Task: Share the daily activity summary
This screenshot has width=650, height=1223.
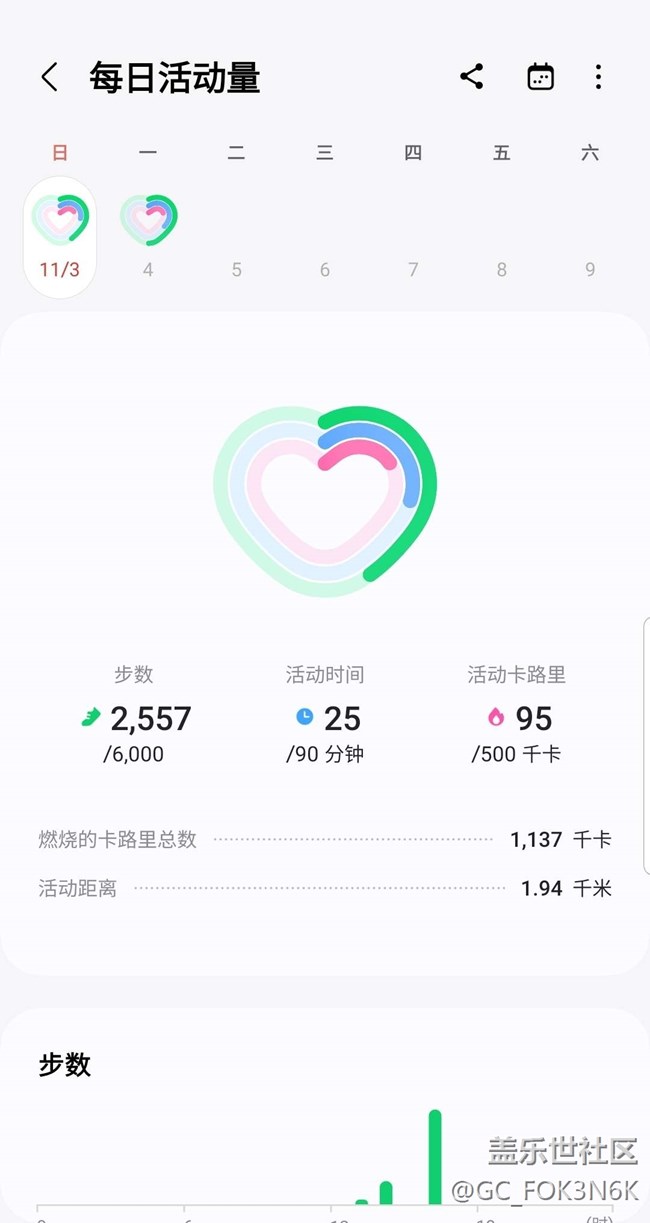Action: click(x=472, y=77)
